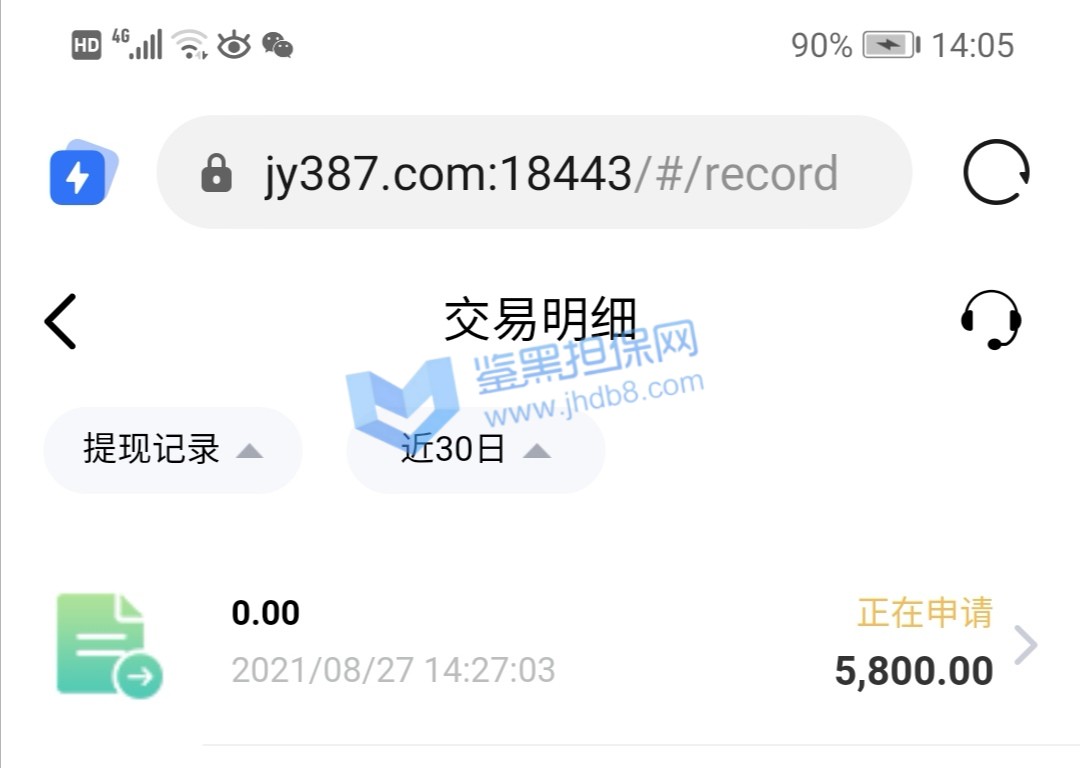Go back from 交易明细 page
Viewport: 1080px width, 768px height.
point(61,321)
